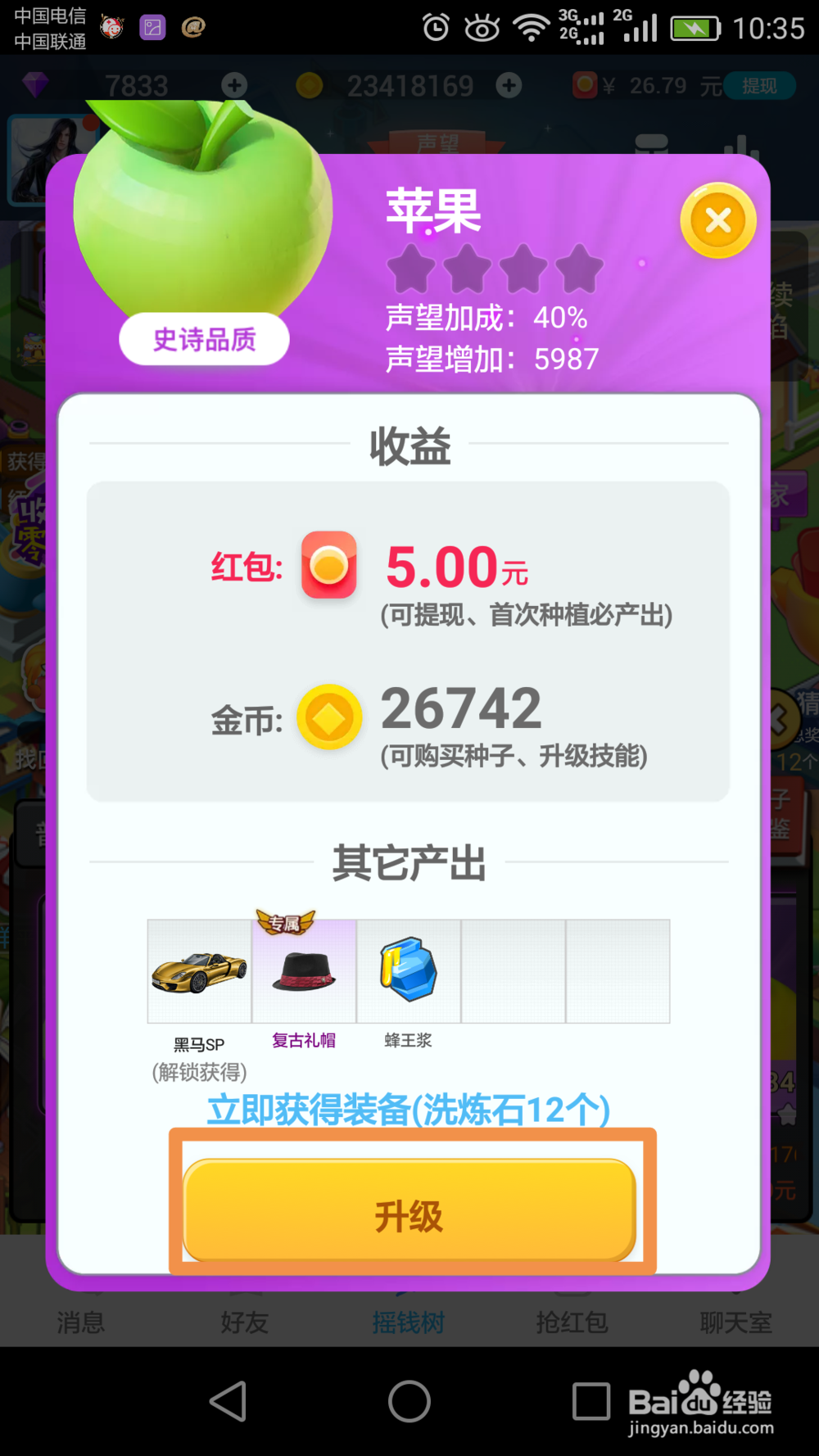Open the 聊天室 chat room tab

coord(736,1320)
